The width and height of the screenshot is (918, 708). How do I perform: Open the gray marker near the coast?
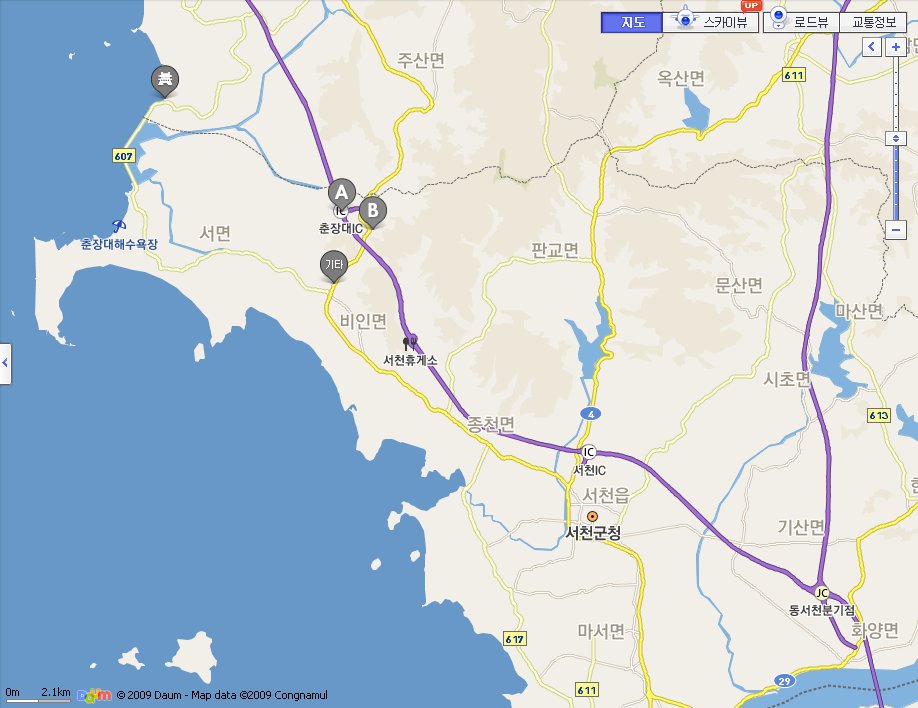[x=164, y=78]
